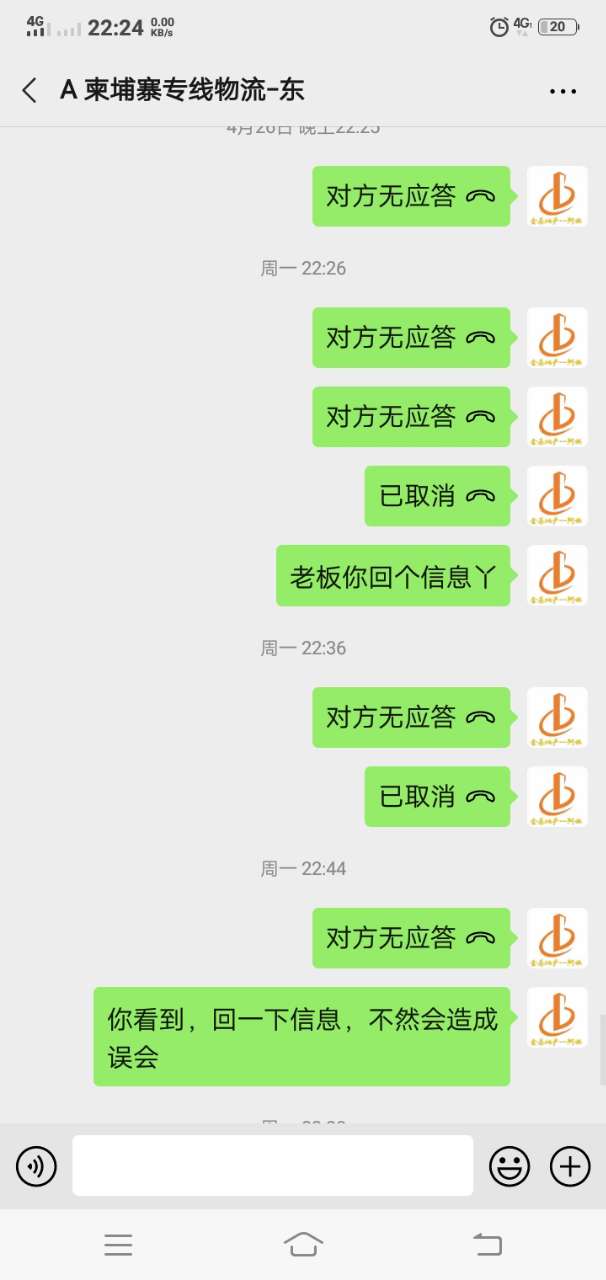
Task: Open recent apps from navigation bar
Action: (118, 1244)
